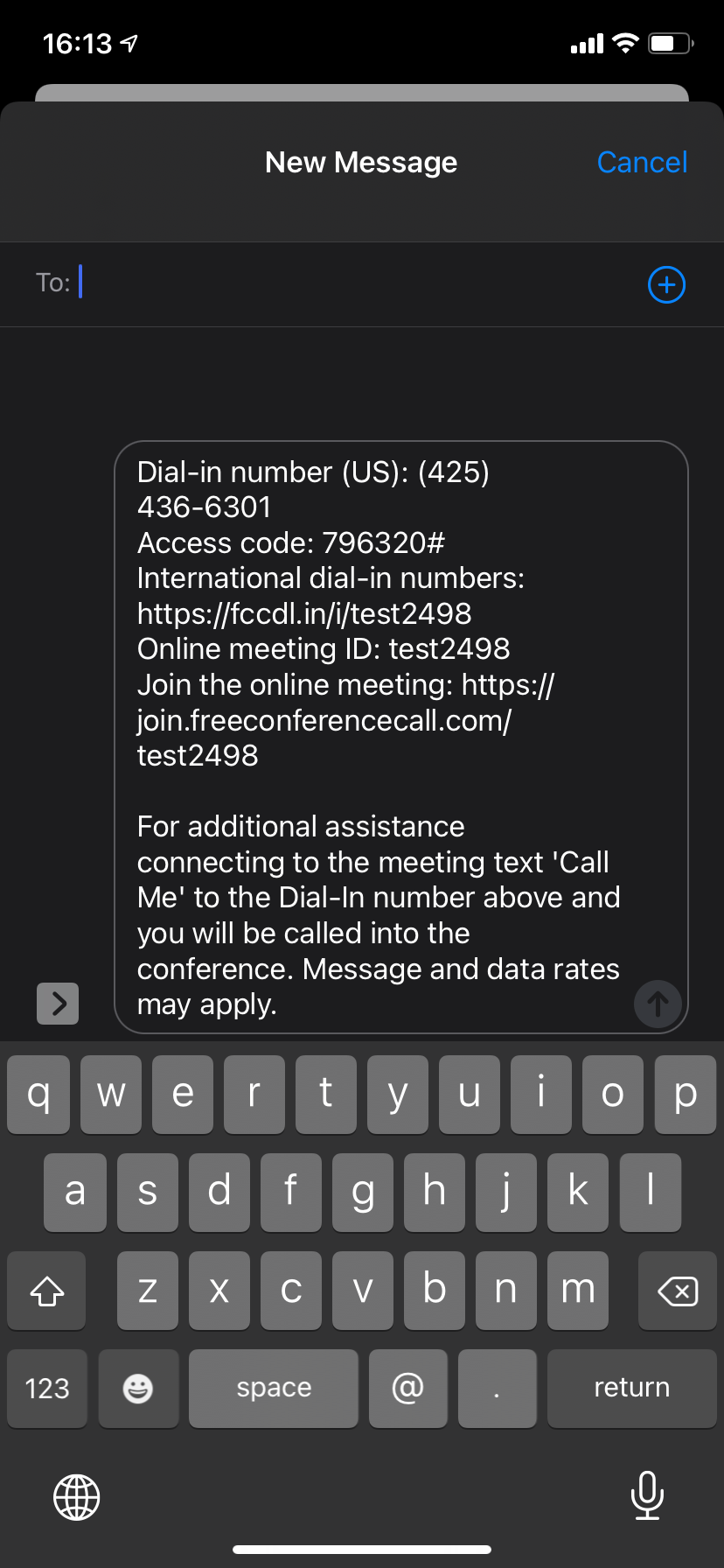This screenshot has width=724, height=1568.
Task: Tap the space bar
Action: click(273, 1388)
